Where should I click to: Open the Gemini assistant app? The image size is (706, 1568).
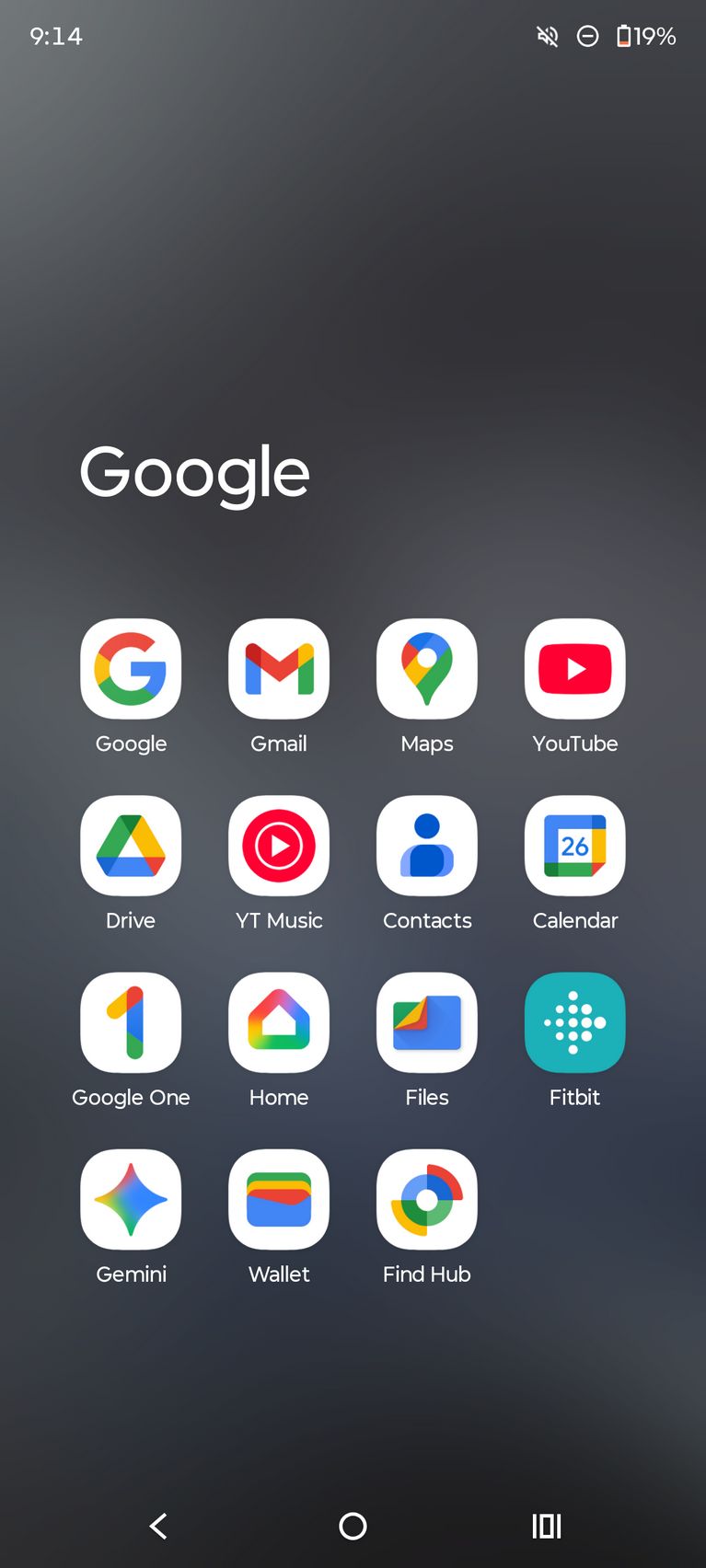pyautogui.click(x=131, y=1199)
